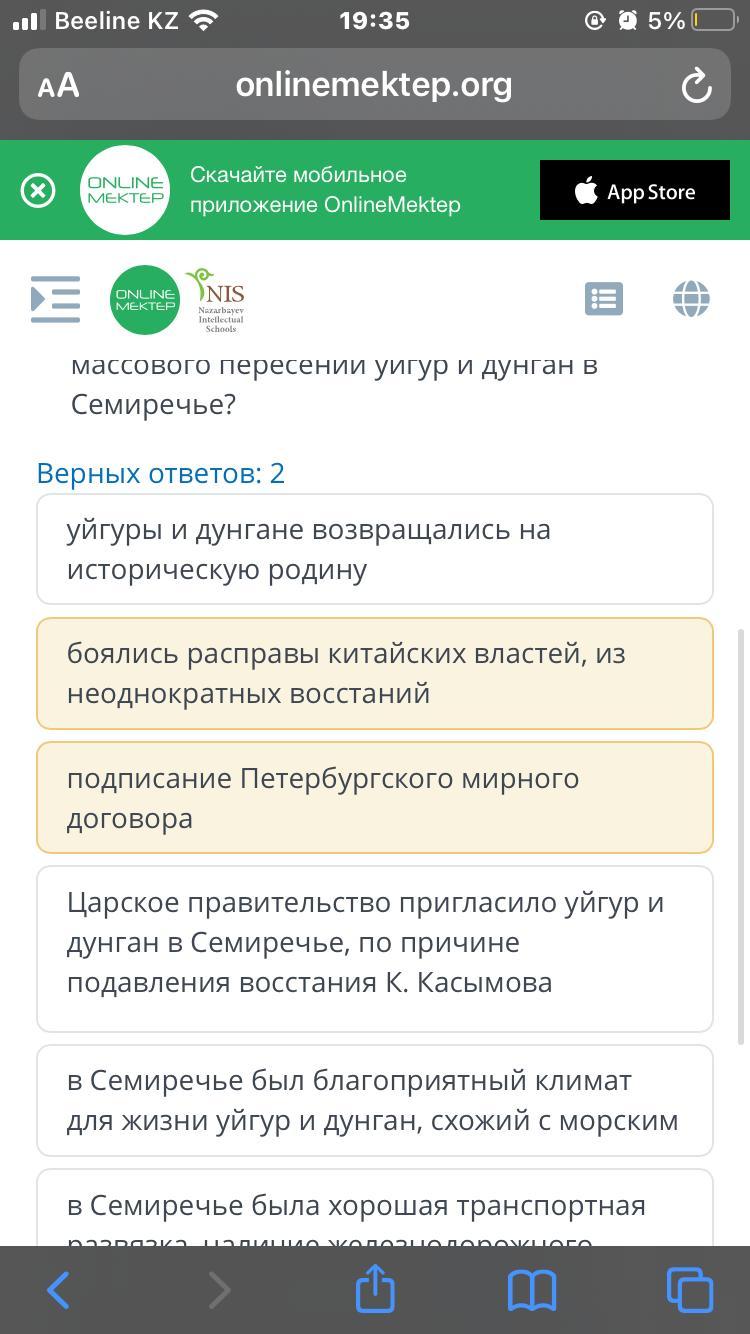Open Safari bookmarks
The width and height of the screenshot is (750, 1334).
pos(532,1290)
